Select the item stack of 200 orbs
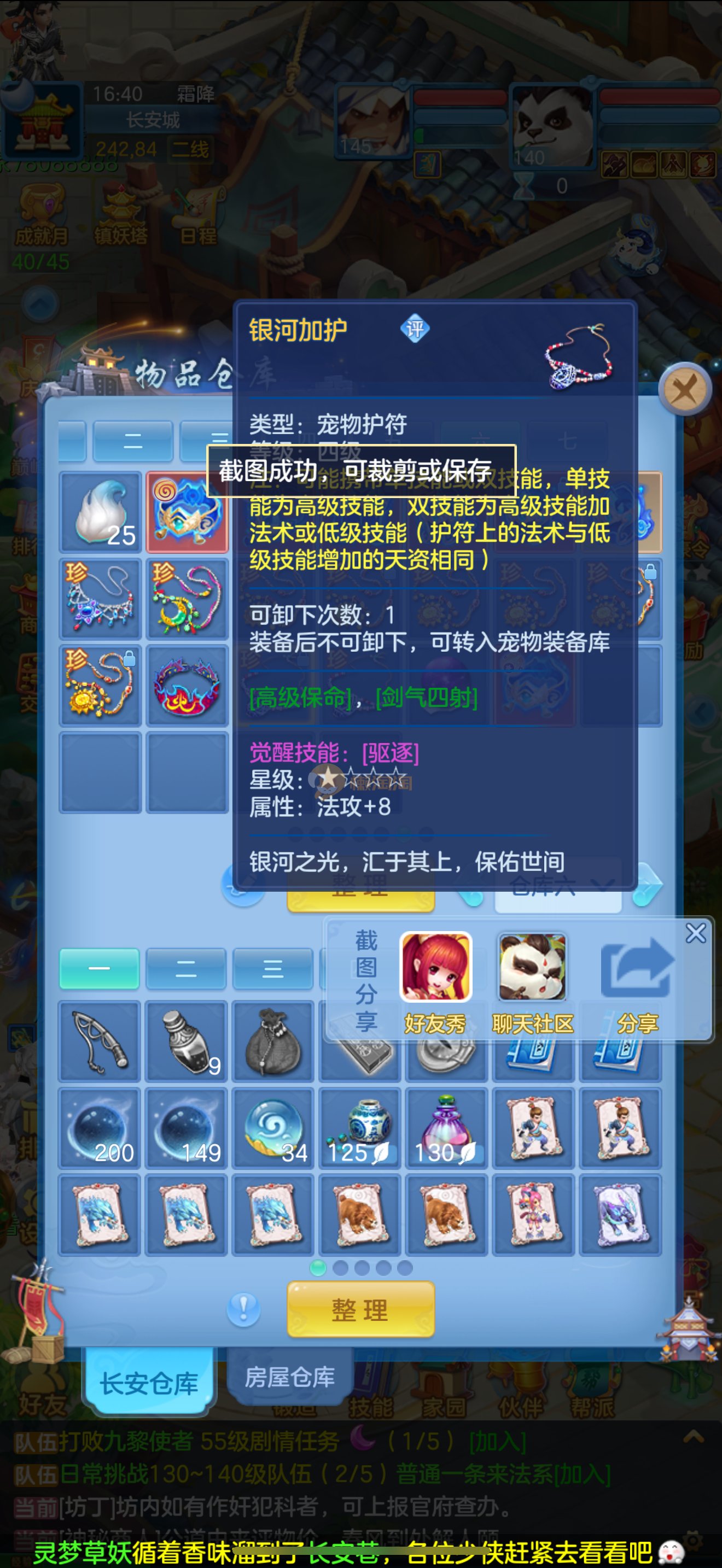Viewport: 722px width, 1568px height. click(100, 1128)
